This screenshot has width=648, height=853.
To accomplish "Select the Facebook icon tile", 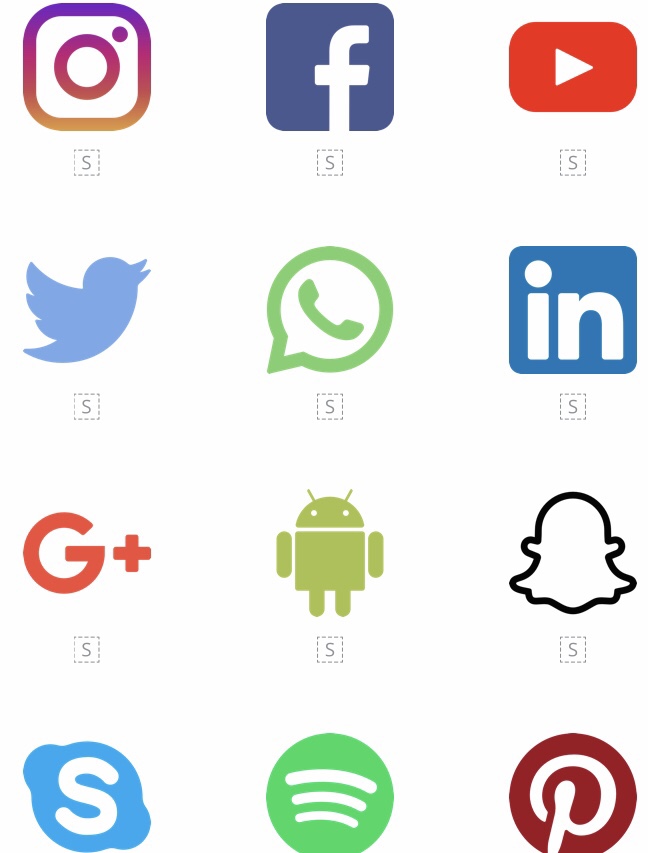I will point(330,67).
